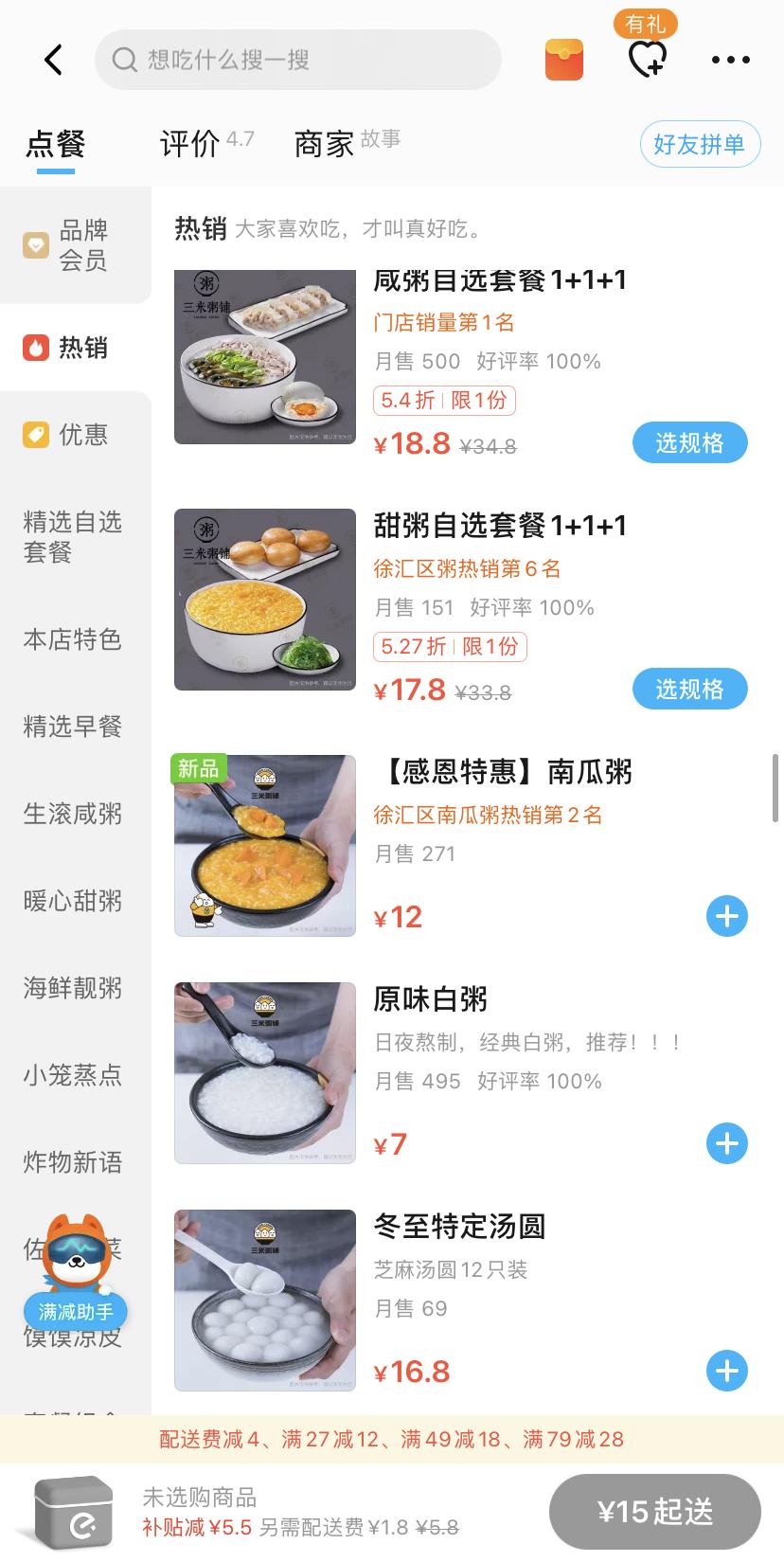The image size is (784, 1562).
Task: Tap the ¥15起送 delivery button
Action: tap(655, 1511)
